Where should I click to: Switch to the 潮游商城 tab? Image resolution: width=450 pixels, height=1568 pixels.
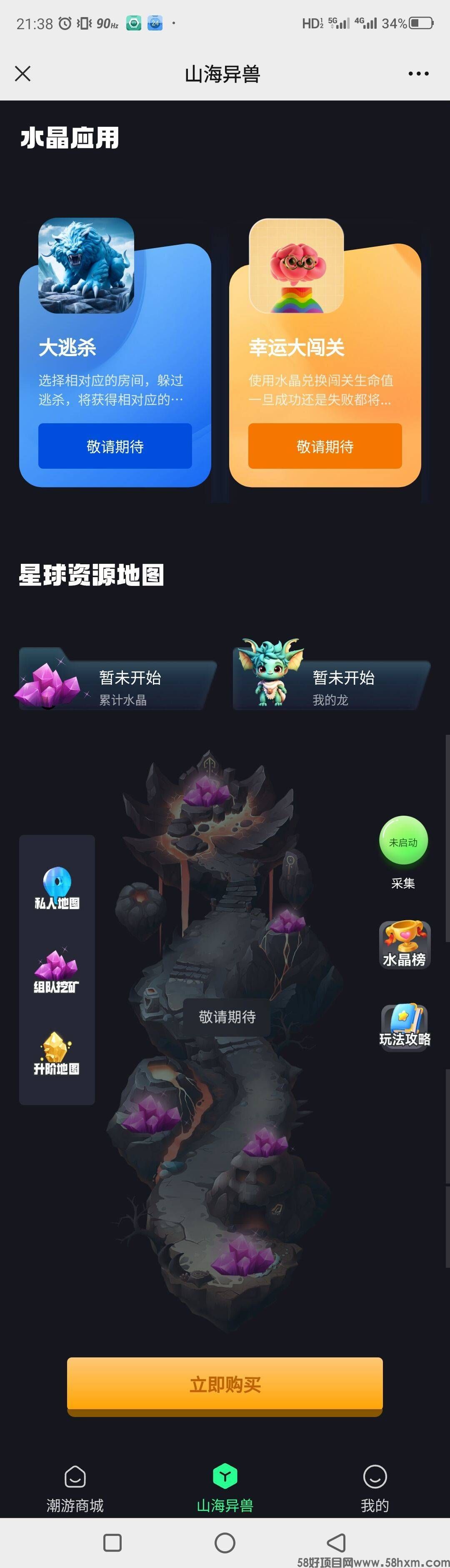click(75, 1488)
